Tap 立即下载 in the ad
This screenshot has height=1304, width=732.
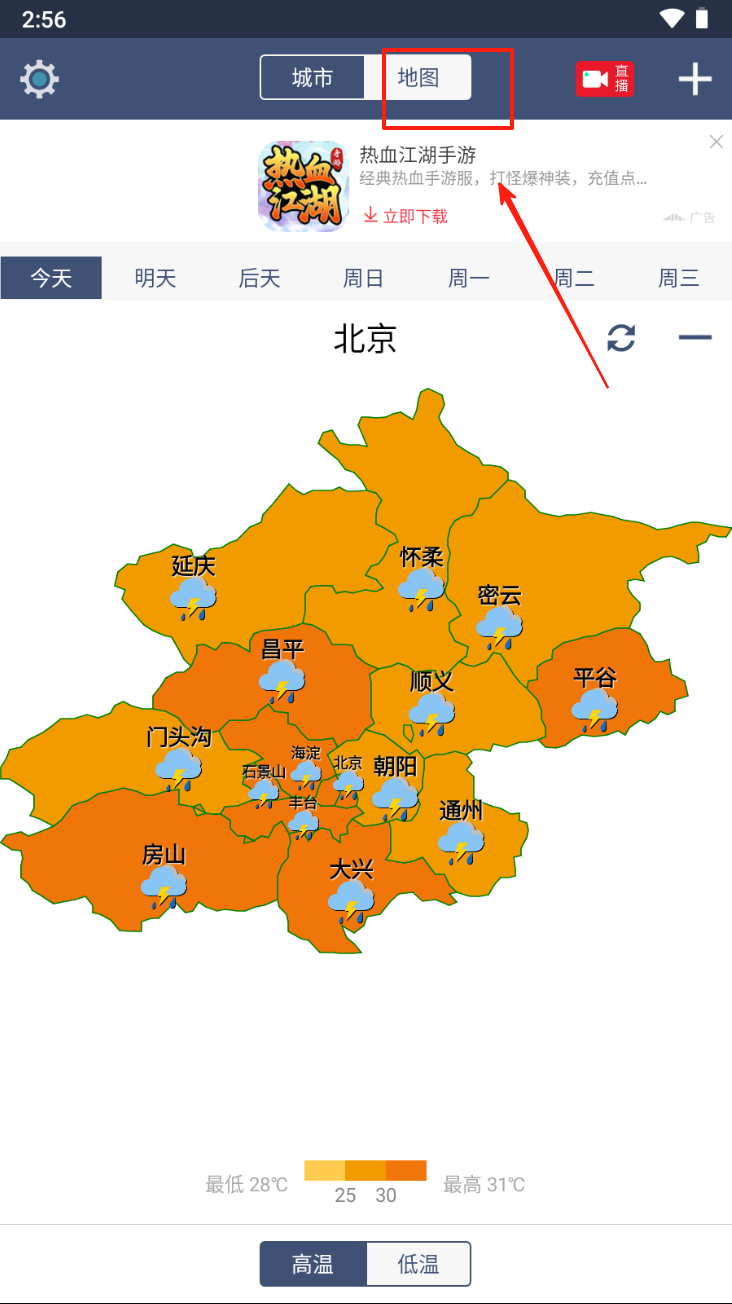click(x=405, y=215)
